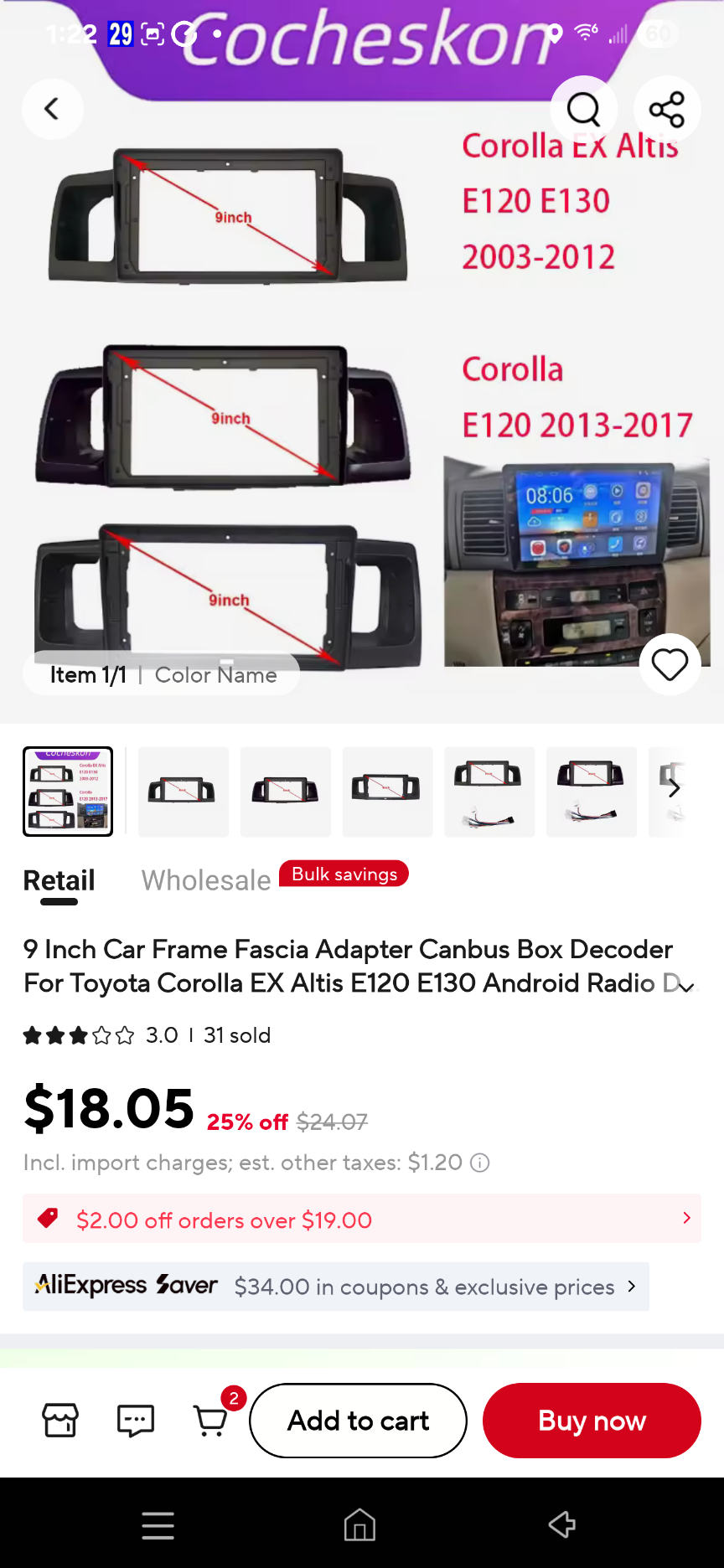Viewport: 724px width, 1568px height.
Task: Switch to the Wholesale tab
Action: 206,880
